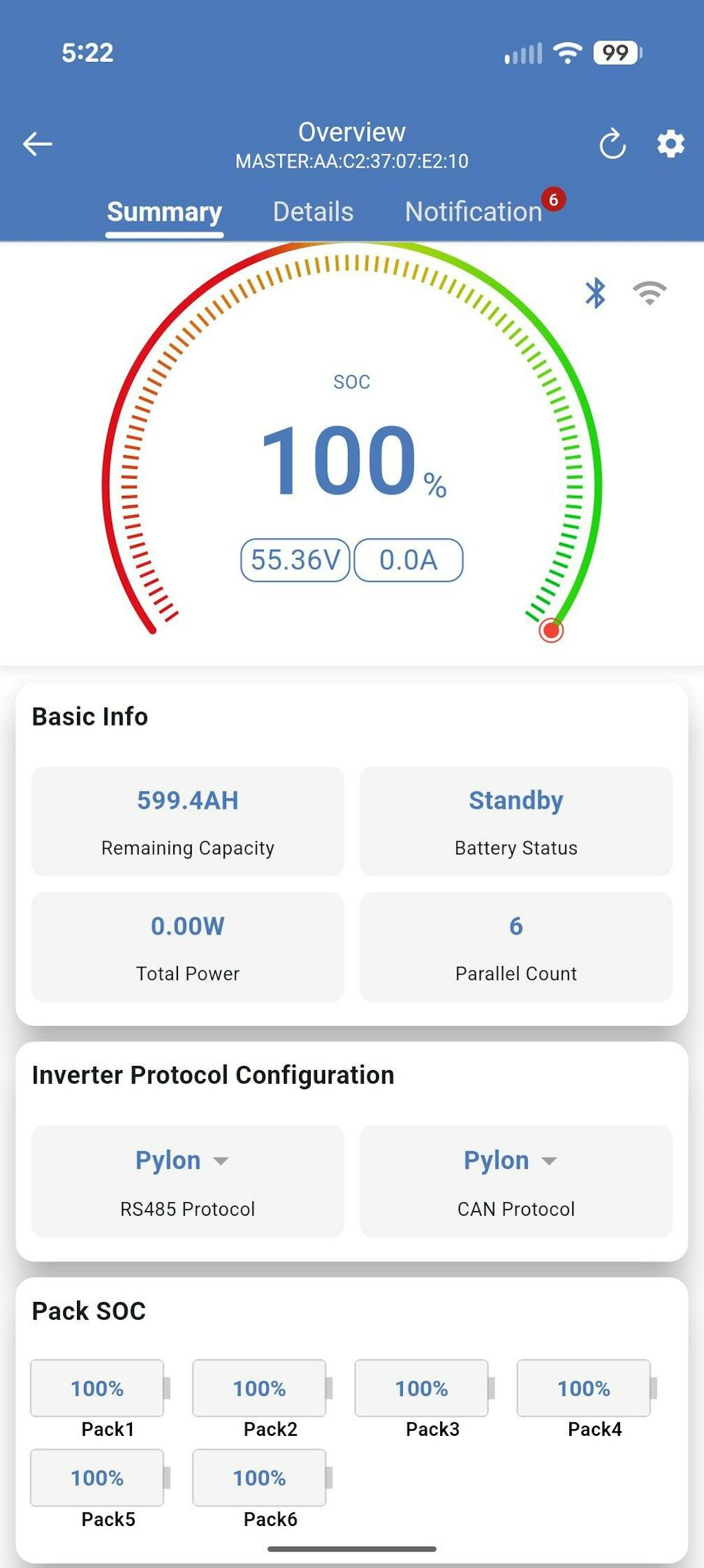Screen dimensions: 704x1568
Task: Select the Summary tab
Action: tap(164, 212)
